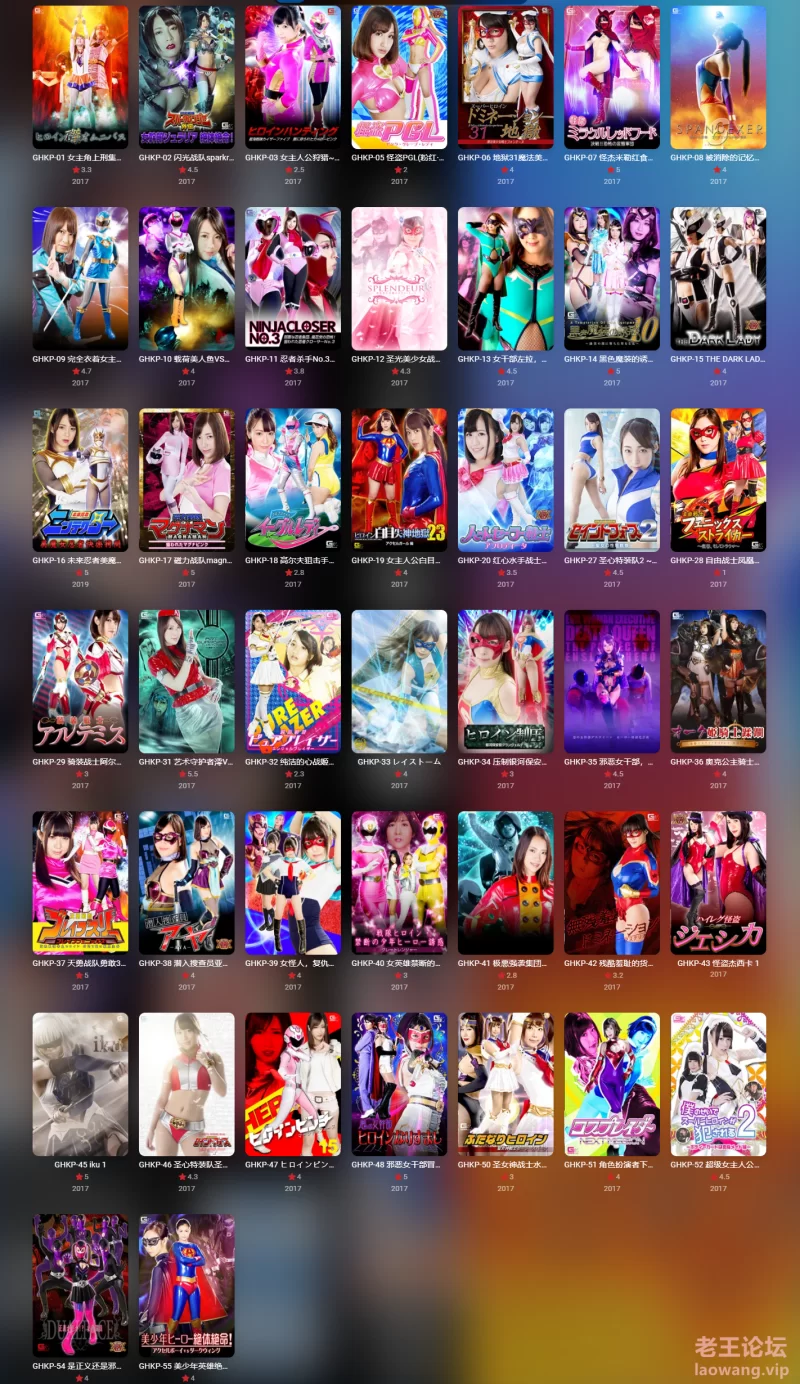Select the GHKP-08 item
This screenshot has height=1384, width=800.
tap(718, 77)
